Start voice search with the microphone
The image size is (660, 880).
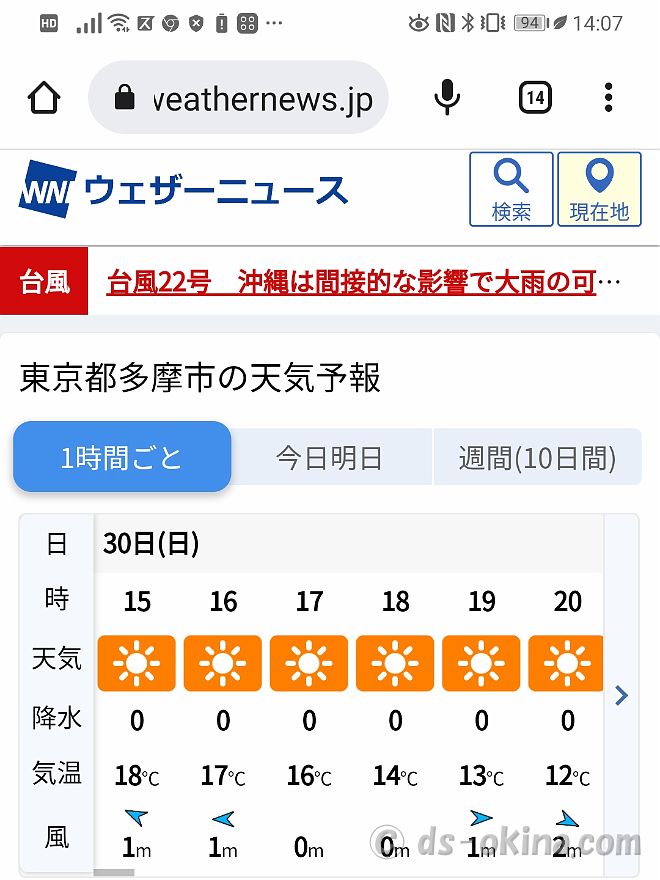[x=447, y=98]
